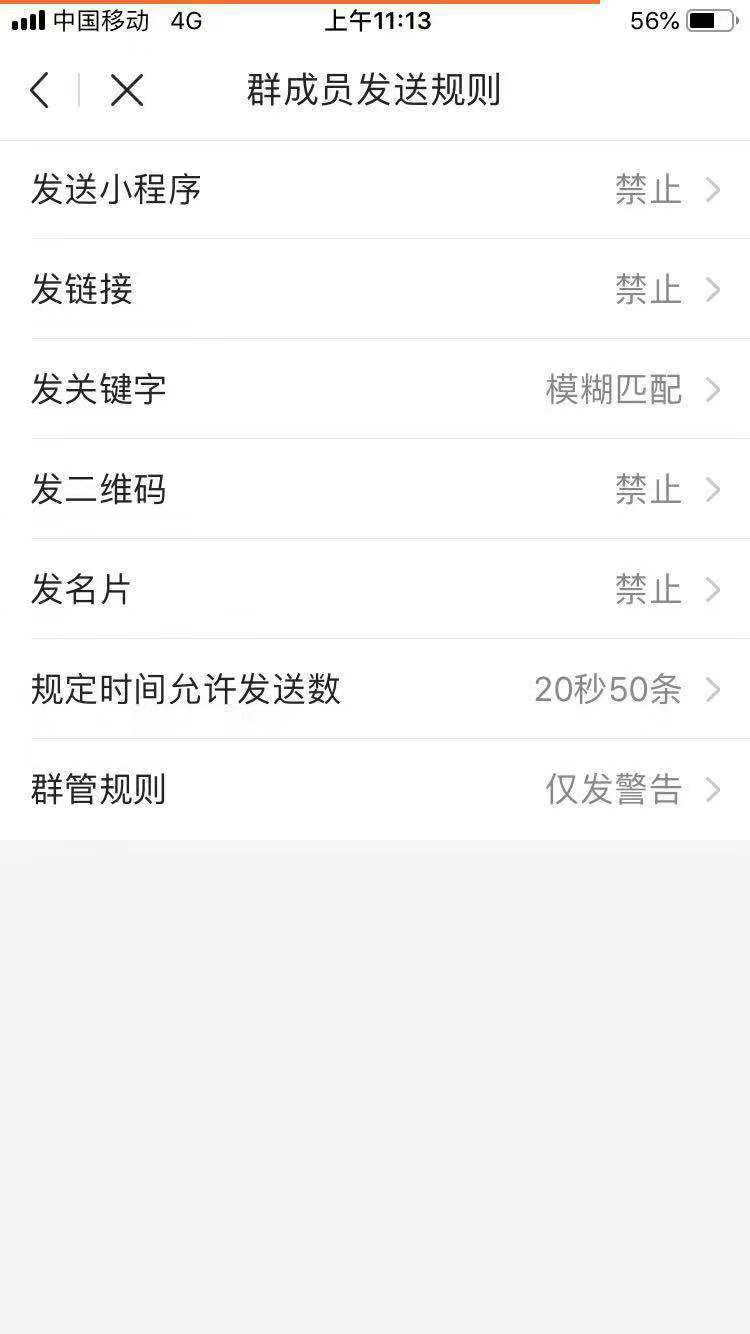The width and height of the screenshot is (750, 1334).
Task: Open the 发送小程序 rule setting
Action: pos(375,190)
